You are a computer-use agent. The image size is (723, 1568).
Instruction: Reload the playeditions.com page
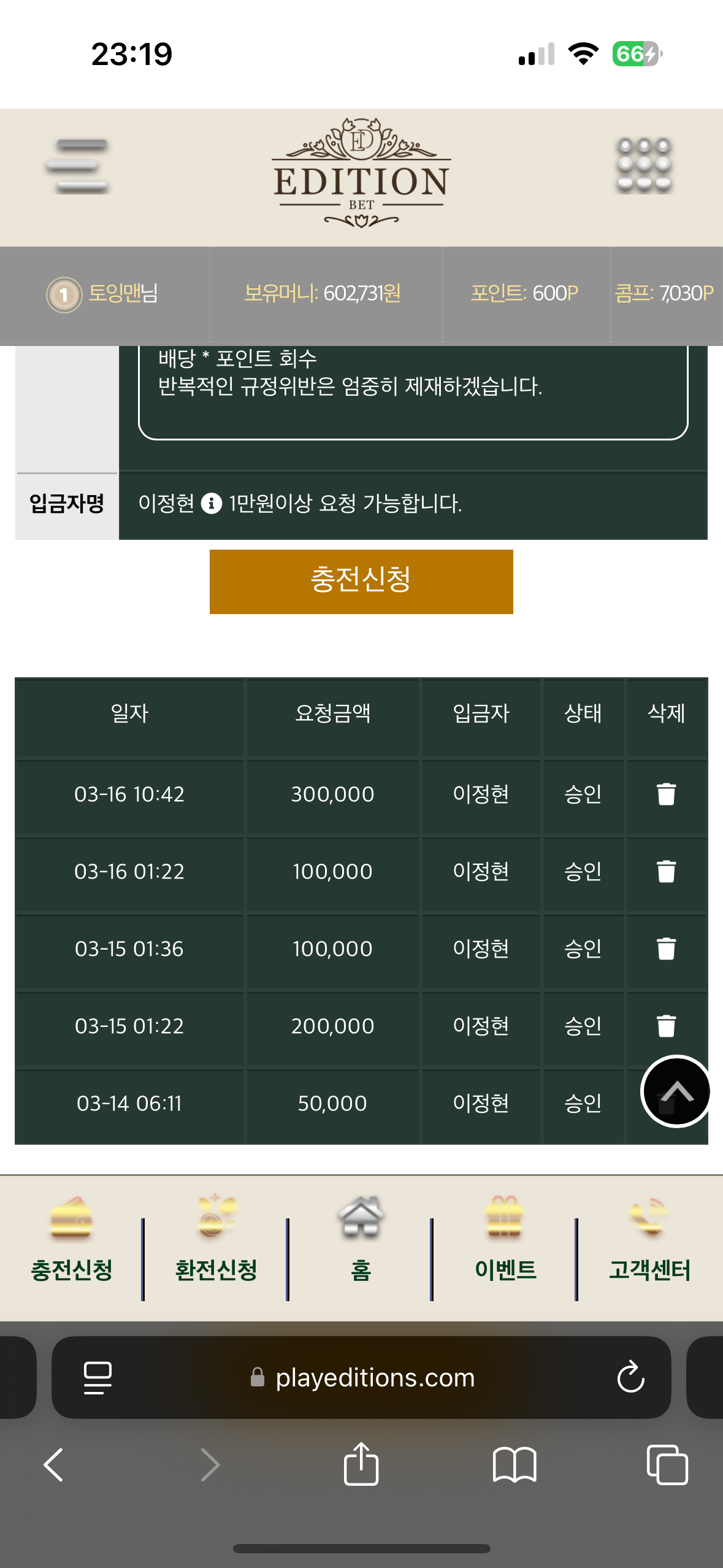point(630,1377)
